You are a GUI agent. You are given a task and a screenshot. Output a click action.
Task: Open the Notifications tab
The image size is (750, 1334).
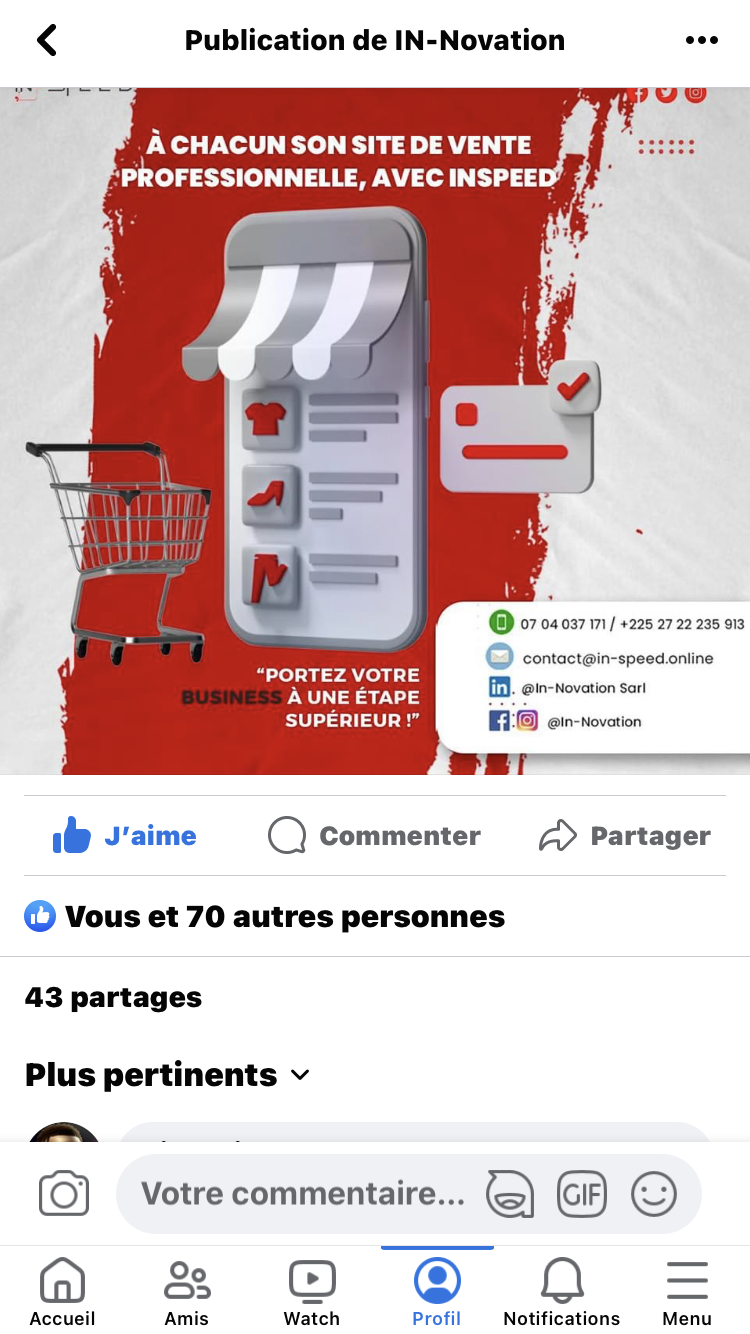click(562, 1291)
